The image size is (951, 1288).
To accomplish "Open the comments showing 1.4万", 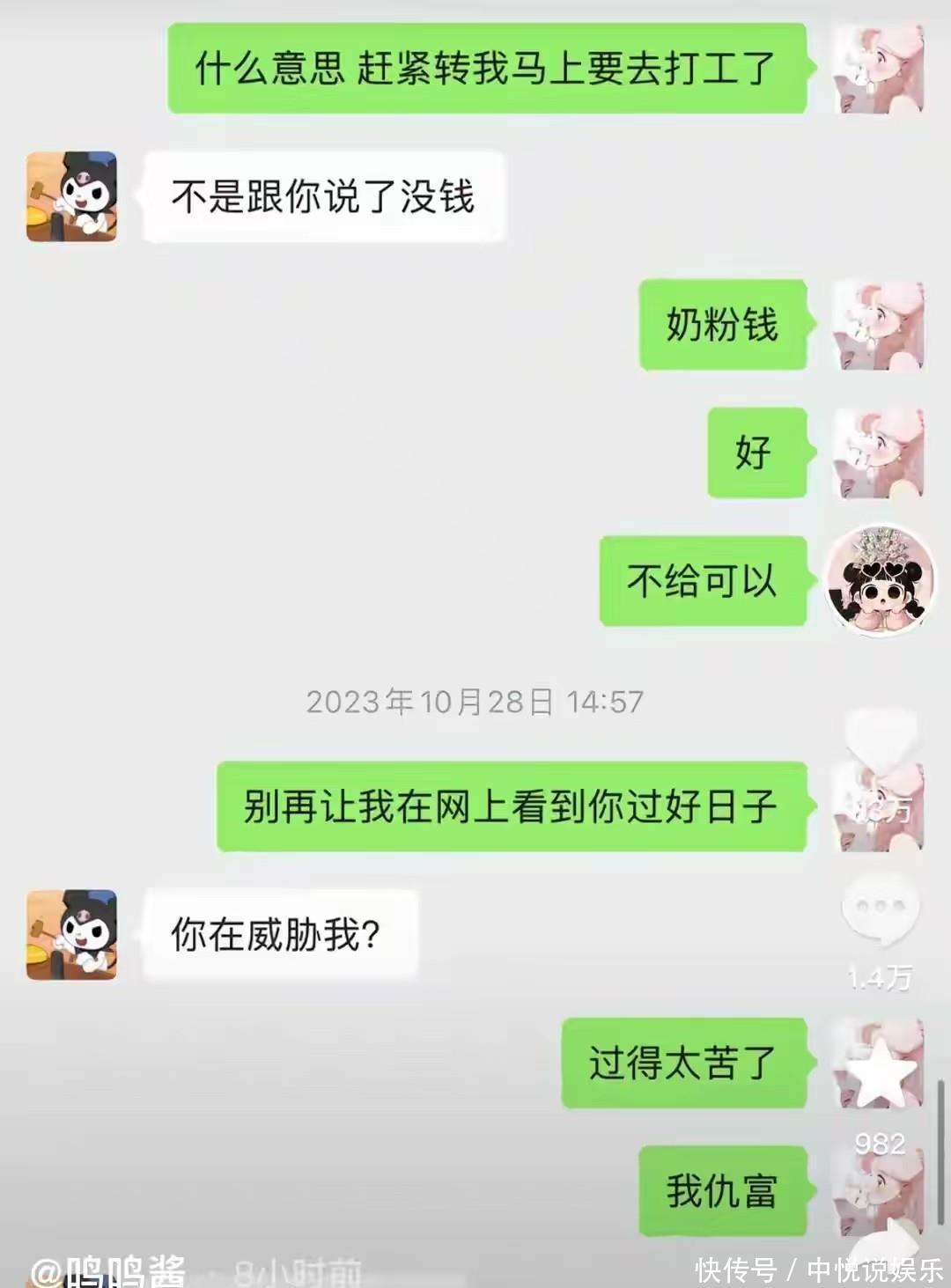I will click(880, 908).
